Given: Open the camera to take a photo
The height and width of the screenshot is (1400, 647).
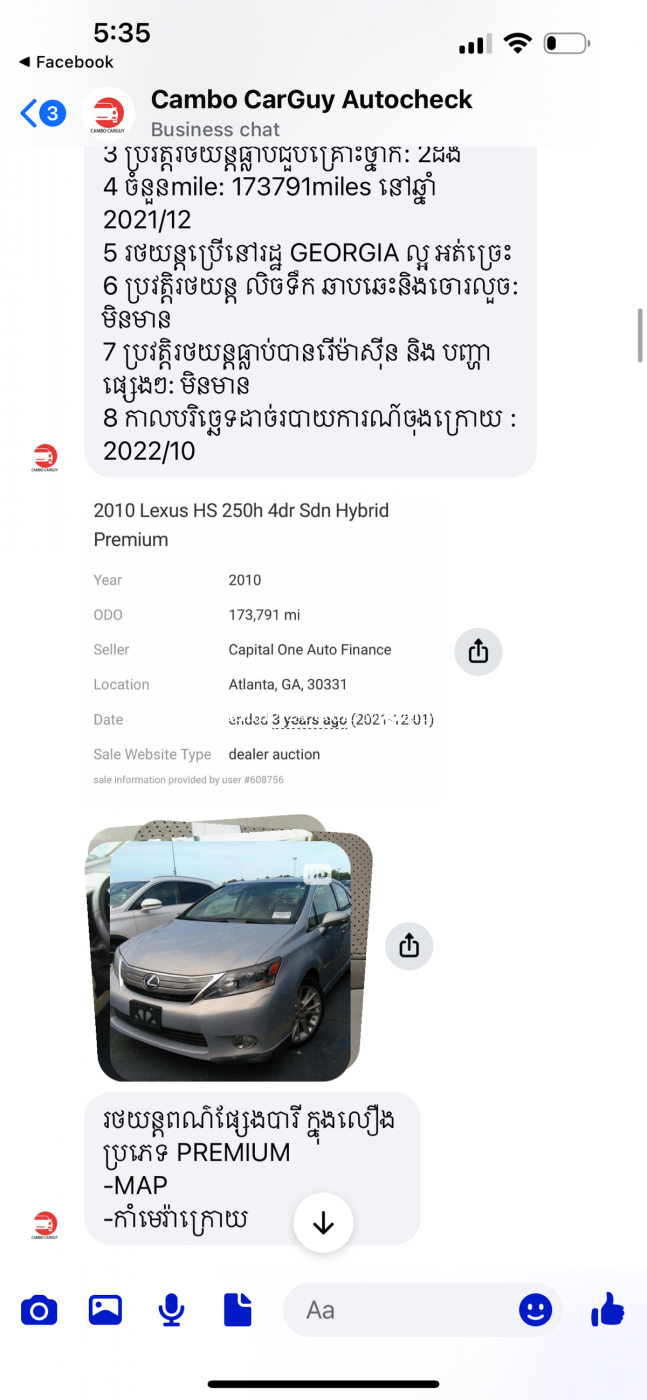Looking at the screenshot, I should point(39,1310).
